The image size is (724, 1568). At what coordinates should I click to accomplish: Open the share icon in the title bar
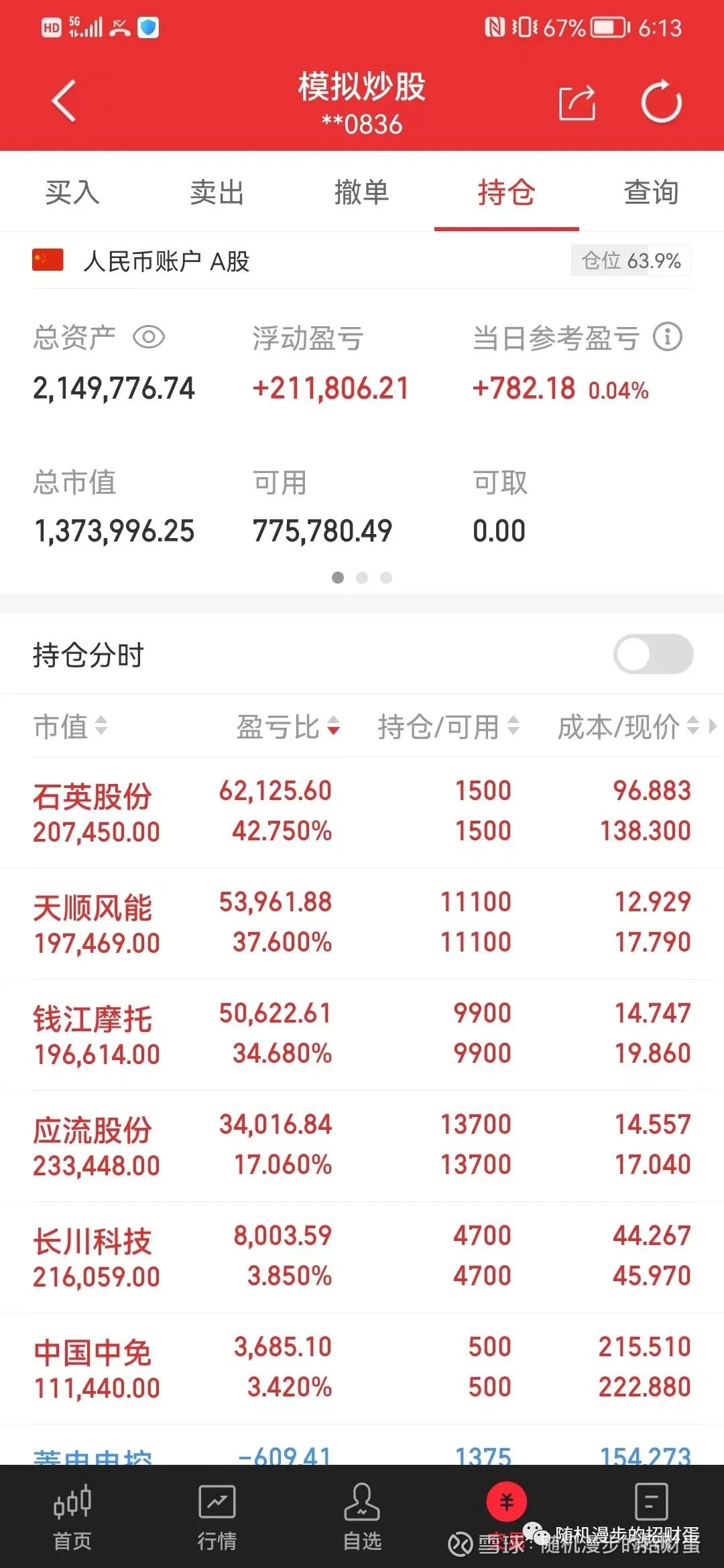coord(575,102)
